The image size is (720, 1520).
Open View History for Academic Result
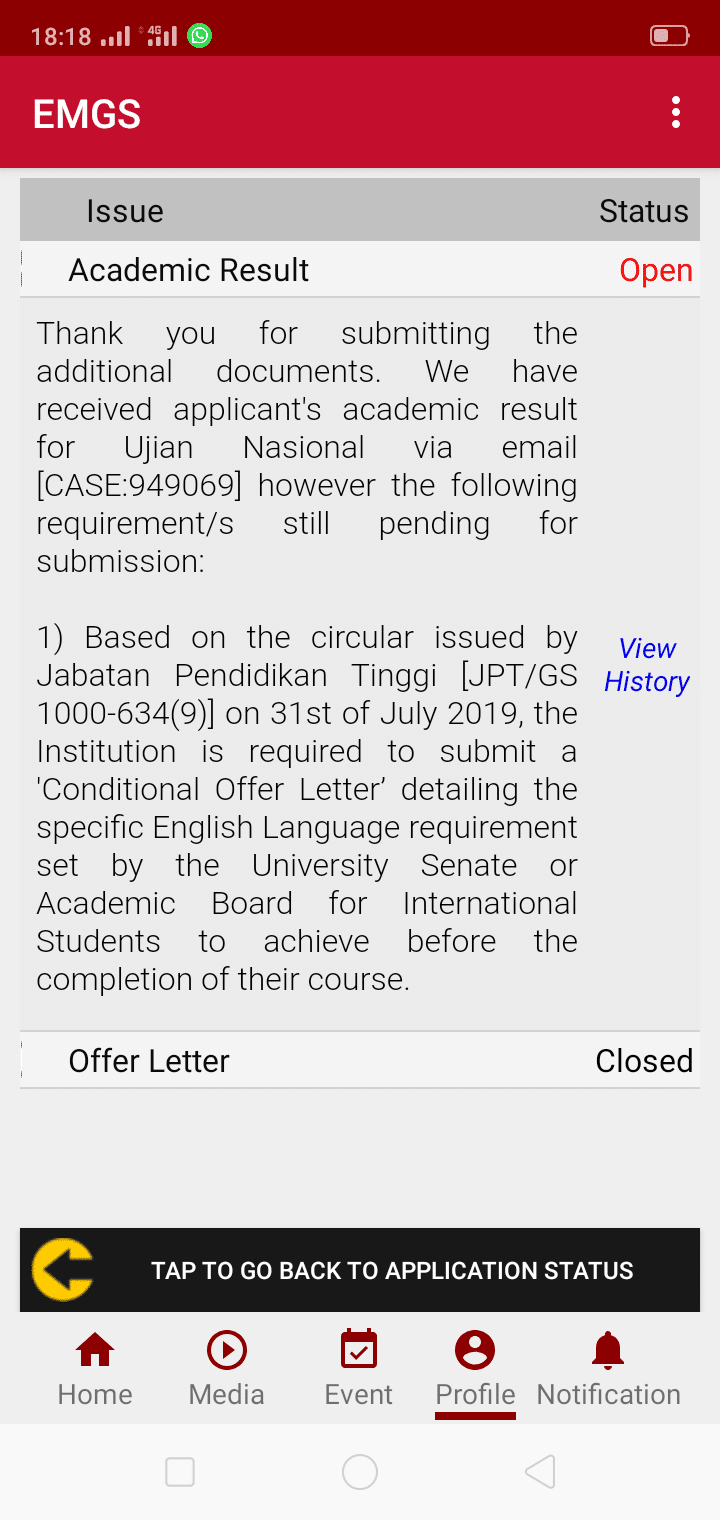tap(647, 665)
